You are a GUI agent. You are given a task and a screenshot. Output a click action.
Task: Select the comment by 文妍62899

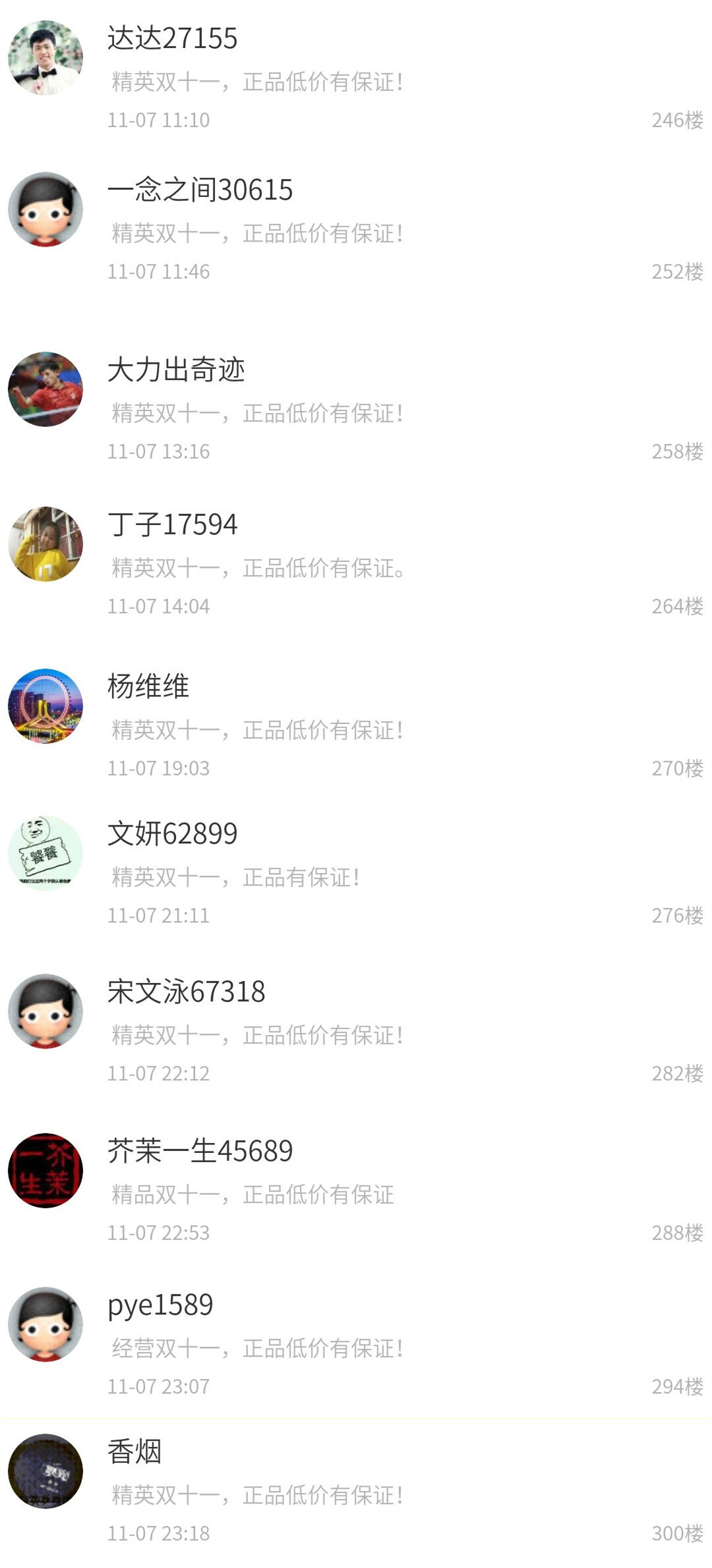356,873
